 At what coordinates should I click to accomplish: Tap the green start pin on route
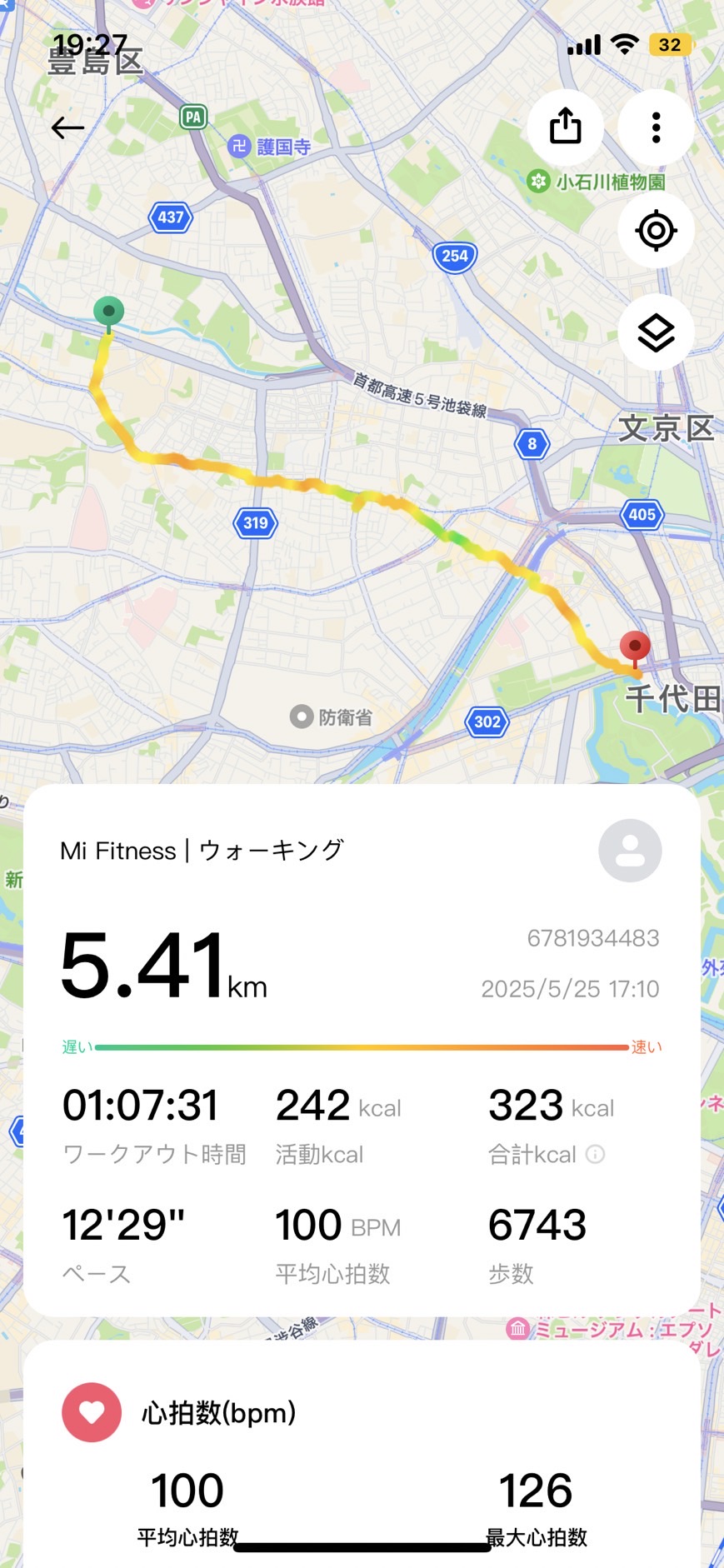click(108, 312)
